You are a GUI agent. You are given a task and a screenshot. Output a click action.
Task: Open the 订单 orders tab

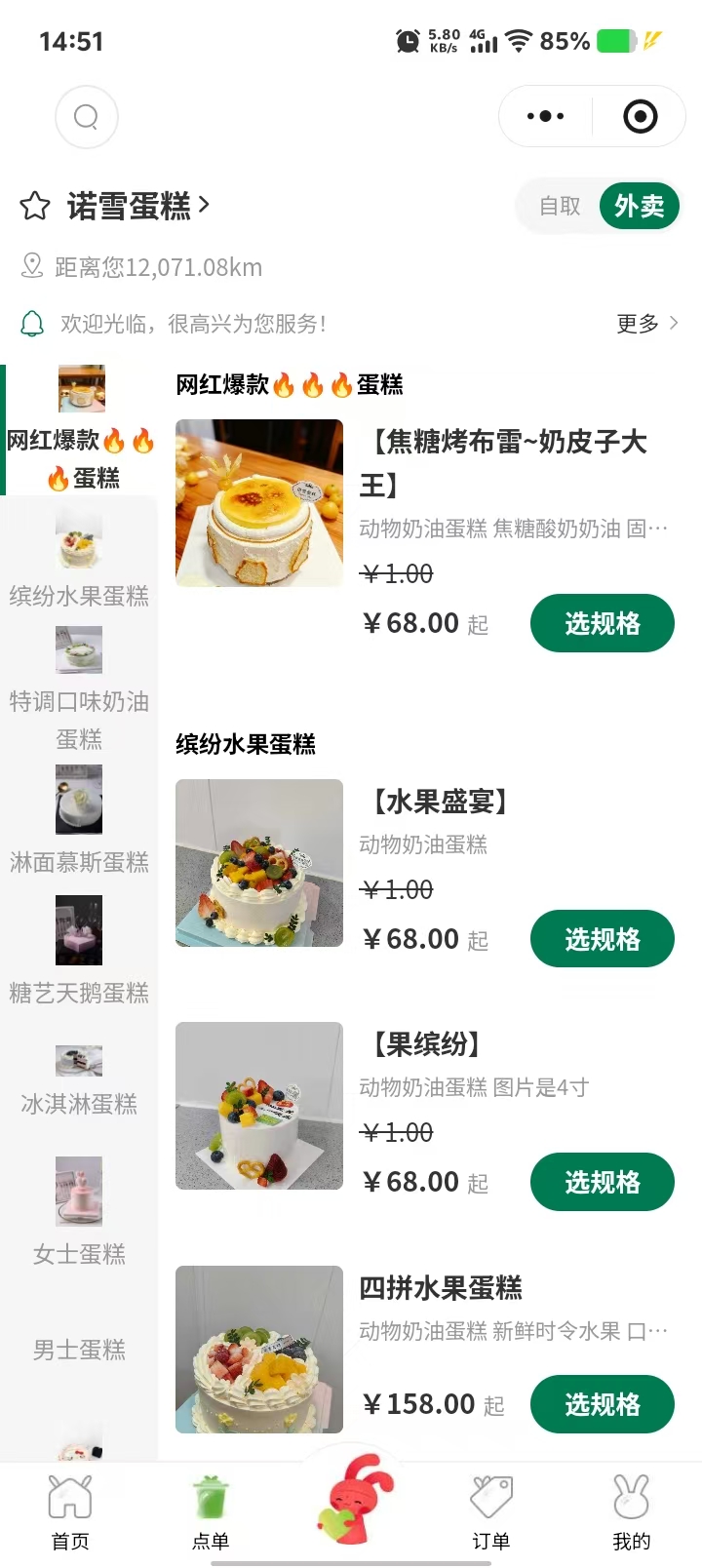(x=491, y=1511)
